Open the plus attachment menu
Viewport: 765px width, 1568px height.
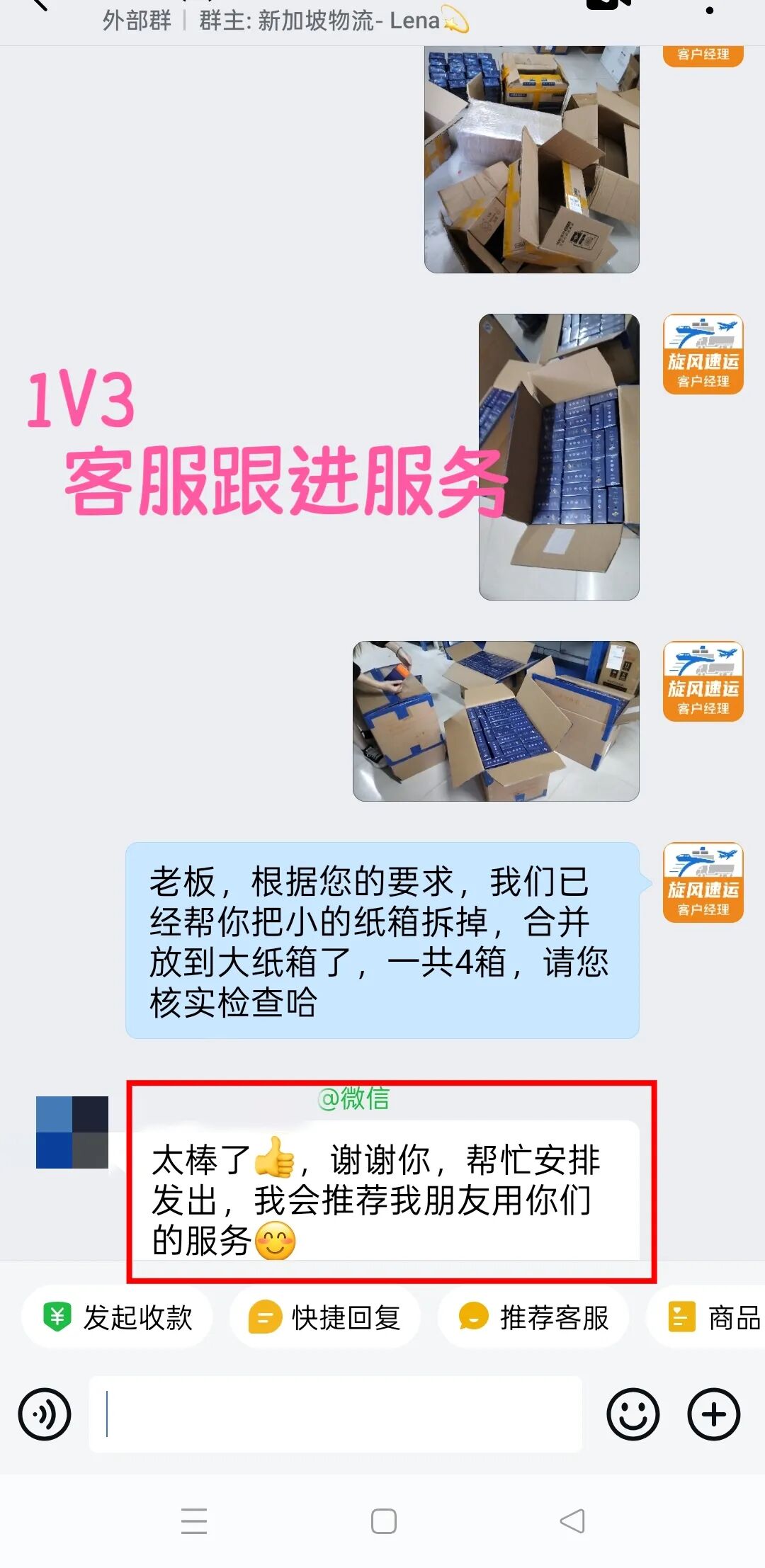point(713,1415)
